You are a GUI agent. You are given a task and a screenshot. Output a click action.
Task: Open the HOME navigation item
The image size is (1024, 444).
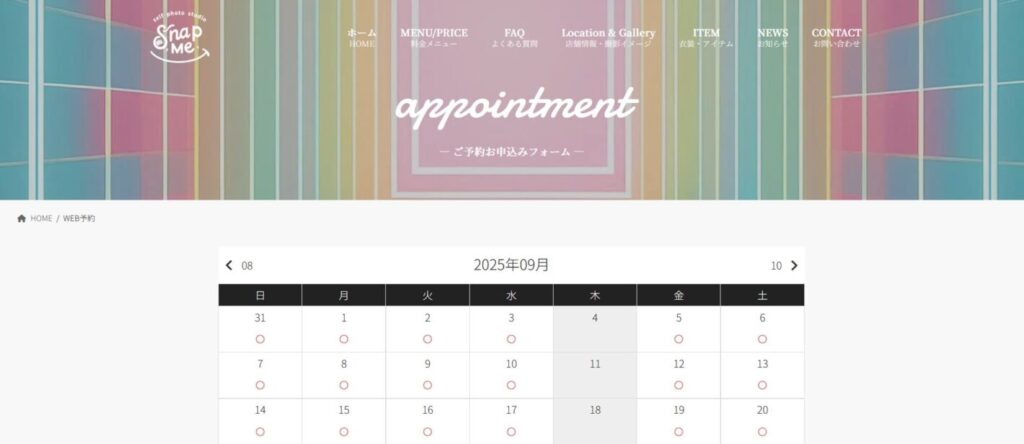361,38
